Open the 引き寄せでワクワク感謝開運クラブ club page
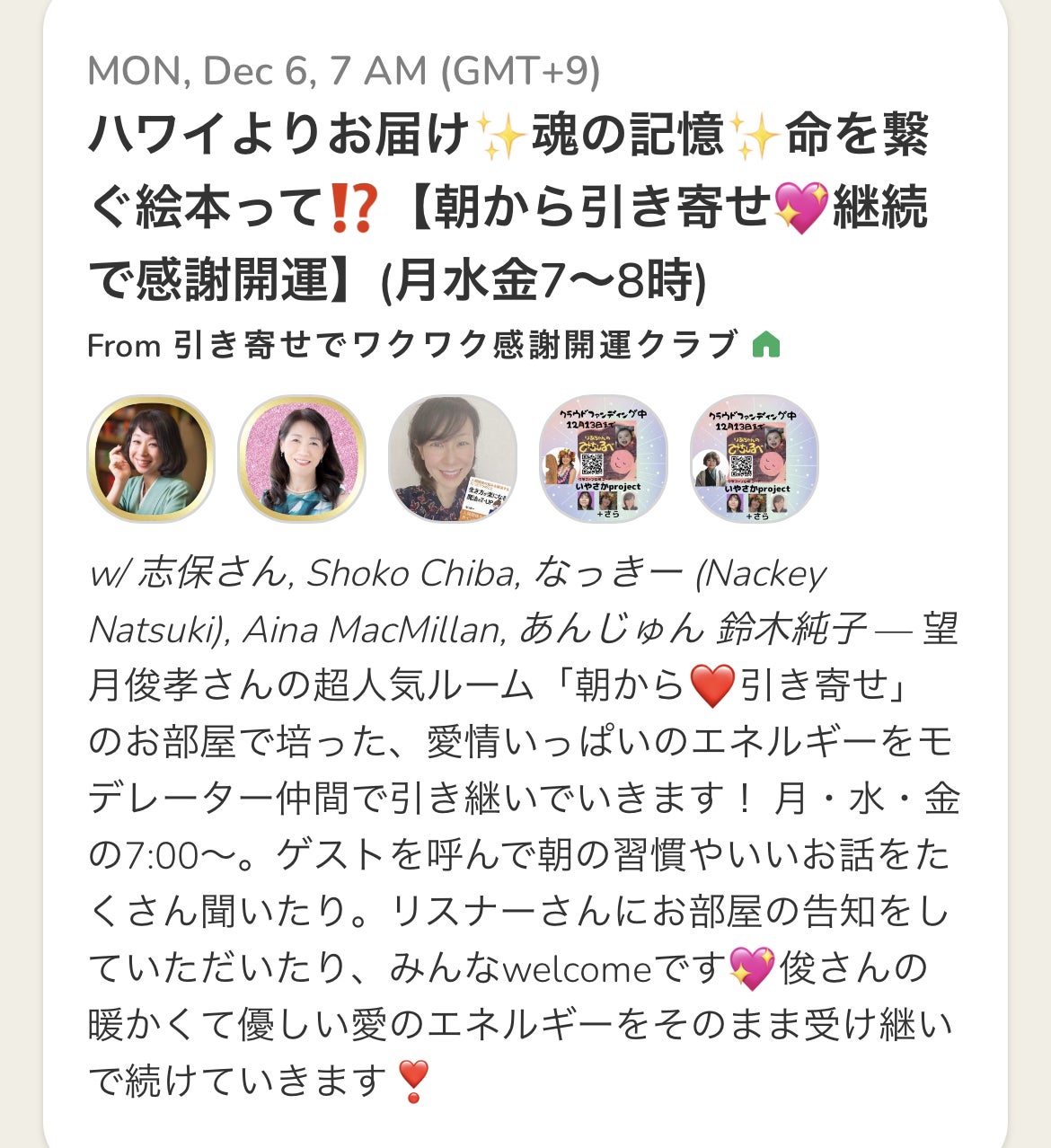The height and width of the screenshot is (1148, 1051). click(x=455, y=345)
